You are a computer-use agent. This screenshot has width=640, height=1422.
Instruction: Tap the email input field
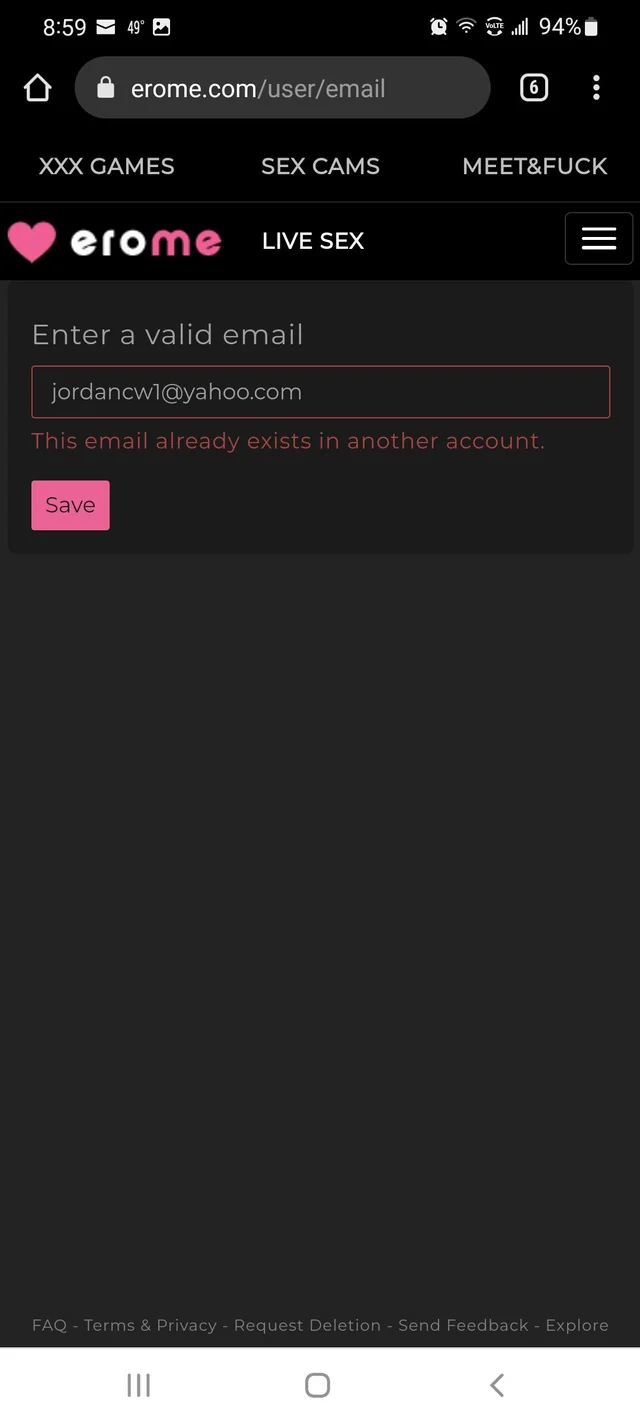(321, 392)
